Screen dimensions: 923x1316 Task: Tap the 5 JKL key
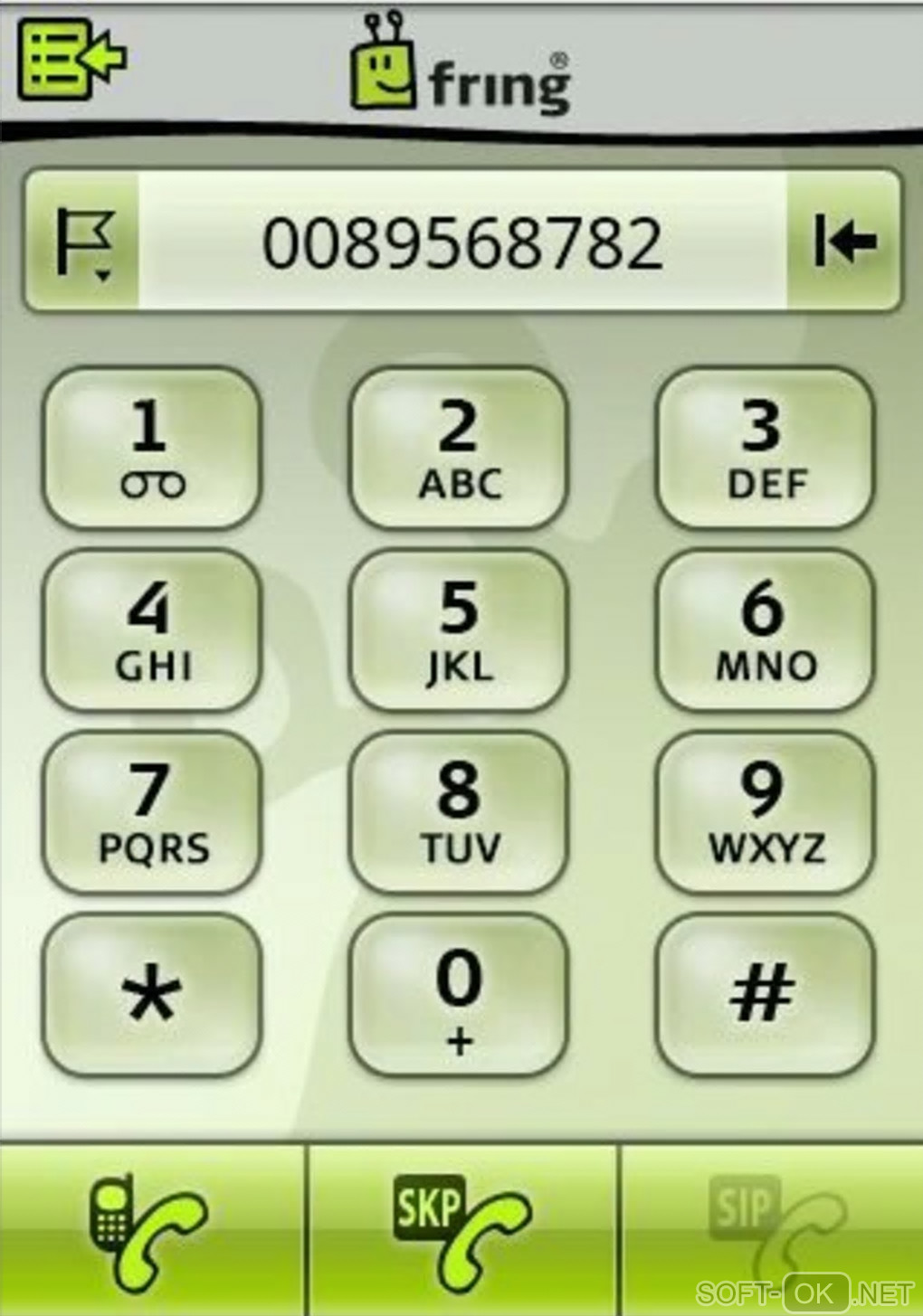[x=459, y=630]
